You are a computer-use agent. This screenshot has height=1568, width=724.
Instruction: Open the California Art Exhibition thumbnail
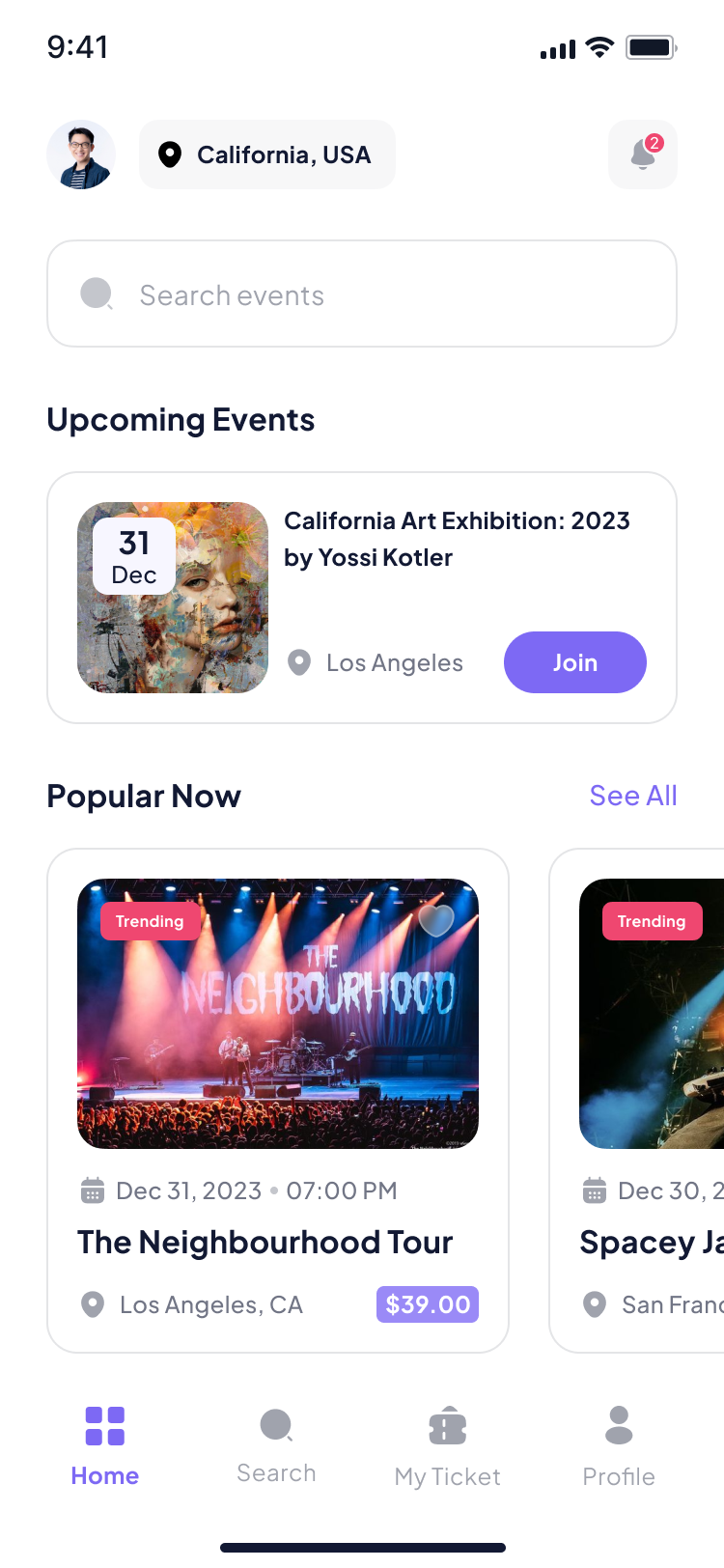[x=173, y=598]
